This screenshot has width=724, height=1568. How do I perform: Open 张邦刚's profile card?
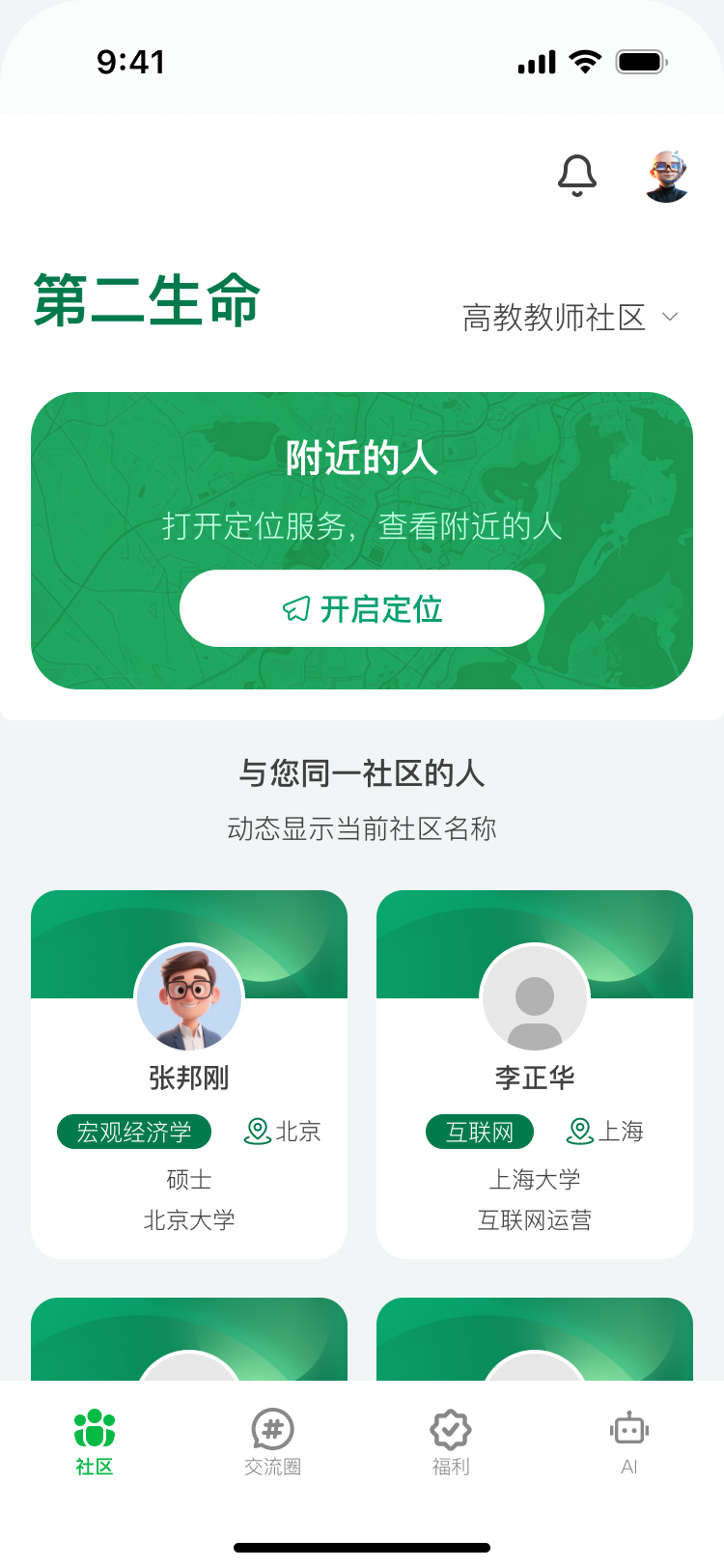click(189, 1076)
